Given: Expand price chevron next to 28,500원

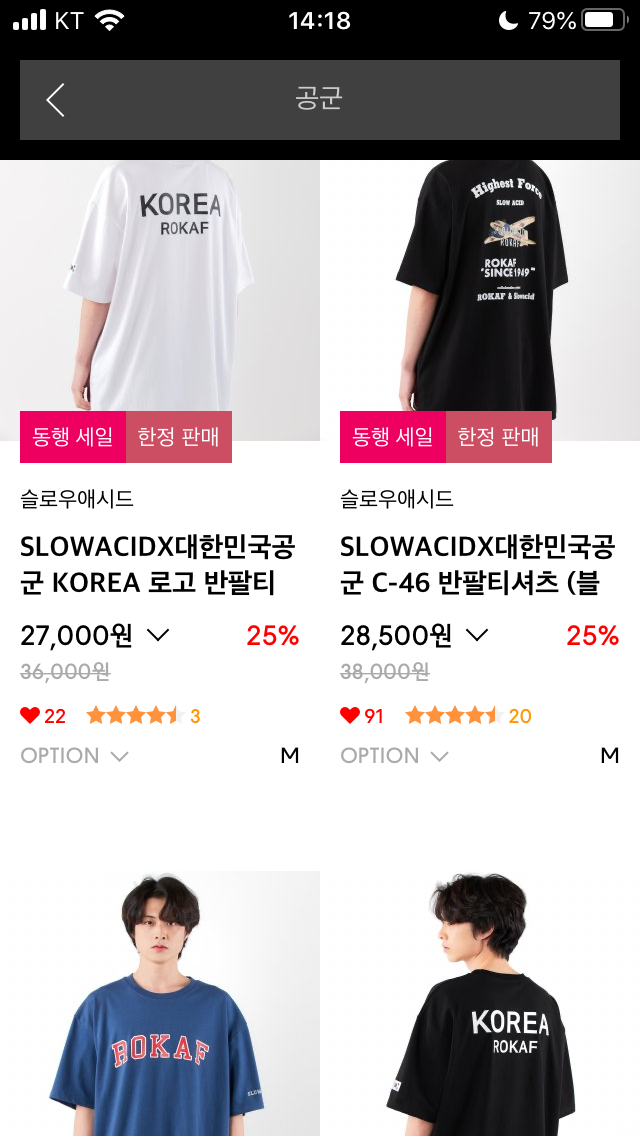Looking at the screenshot, I should pos(476,635).
